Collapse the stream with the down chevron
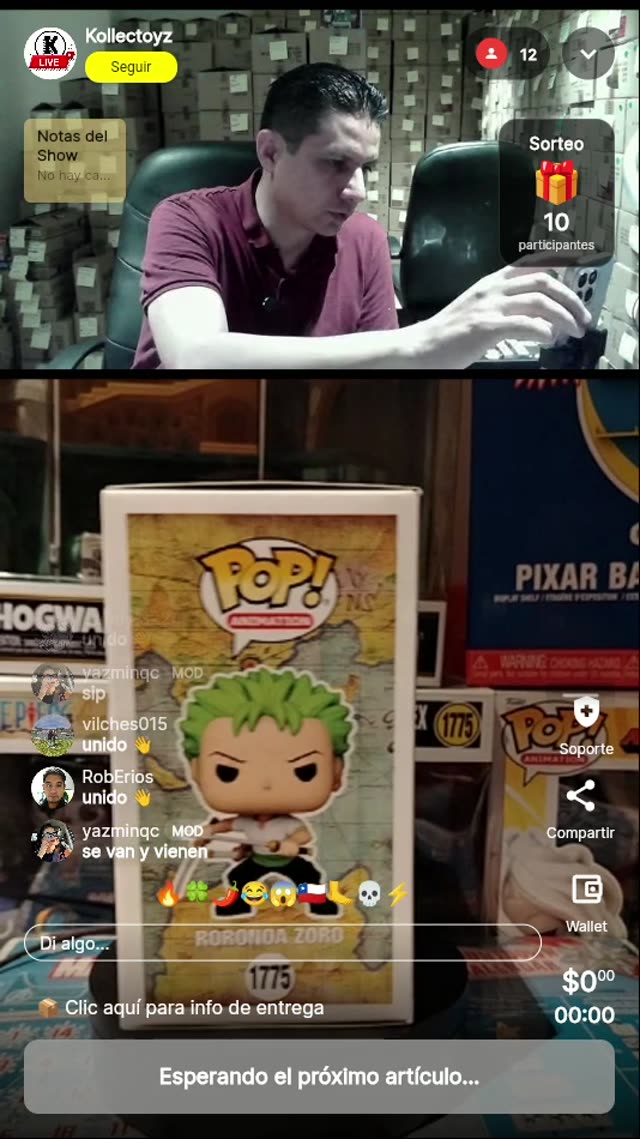 click(x=587, y=54)
